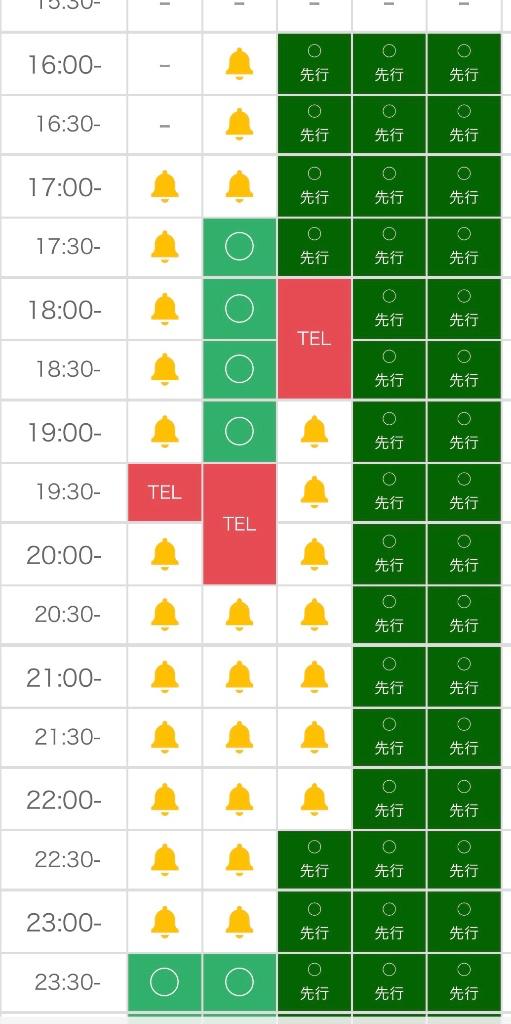The width and height of the screenshot is (511, 1024).
Task: Reserve the light green ○ slot at 19:00
Action: tap(239, 432)
